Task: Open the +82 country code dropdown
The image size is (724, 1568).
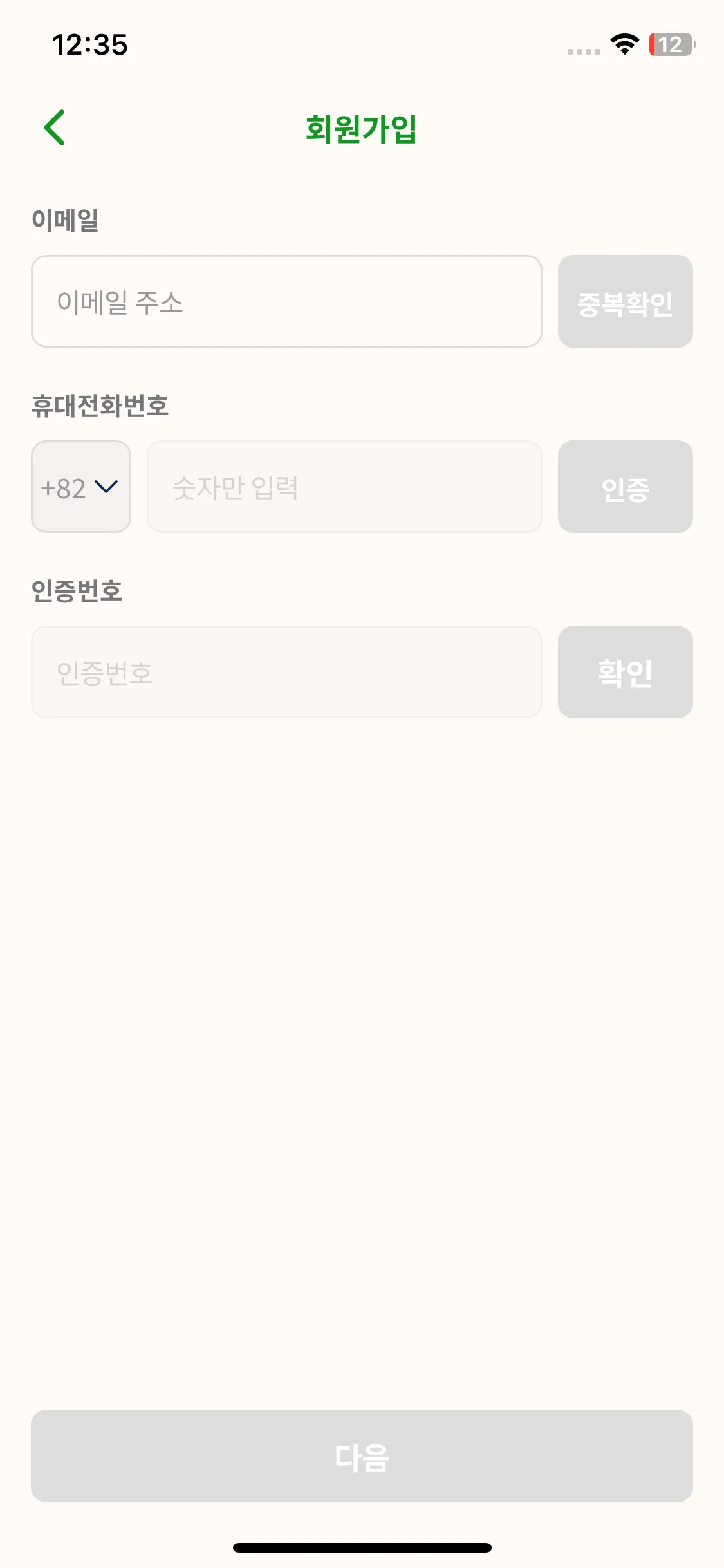Action: 80,486
